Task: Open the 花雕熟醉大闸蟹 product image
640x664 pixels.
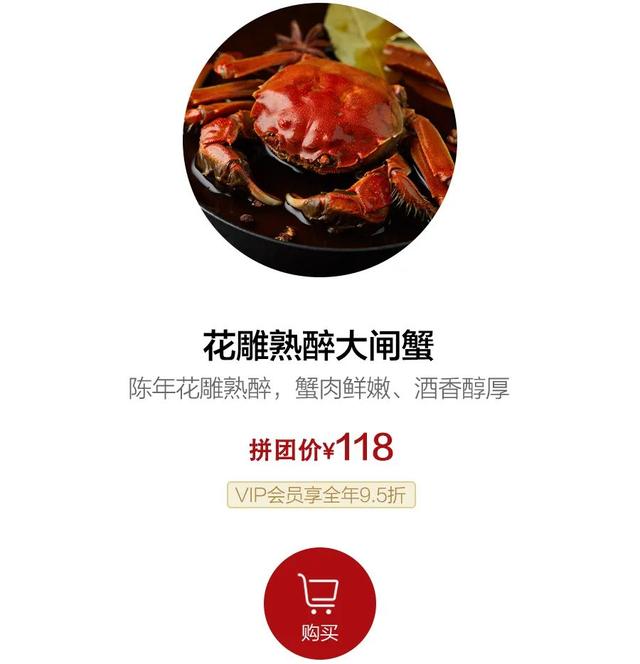Action: click(x=320, y=140)
